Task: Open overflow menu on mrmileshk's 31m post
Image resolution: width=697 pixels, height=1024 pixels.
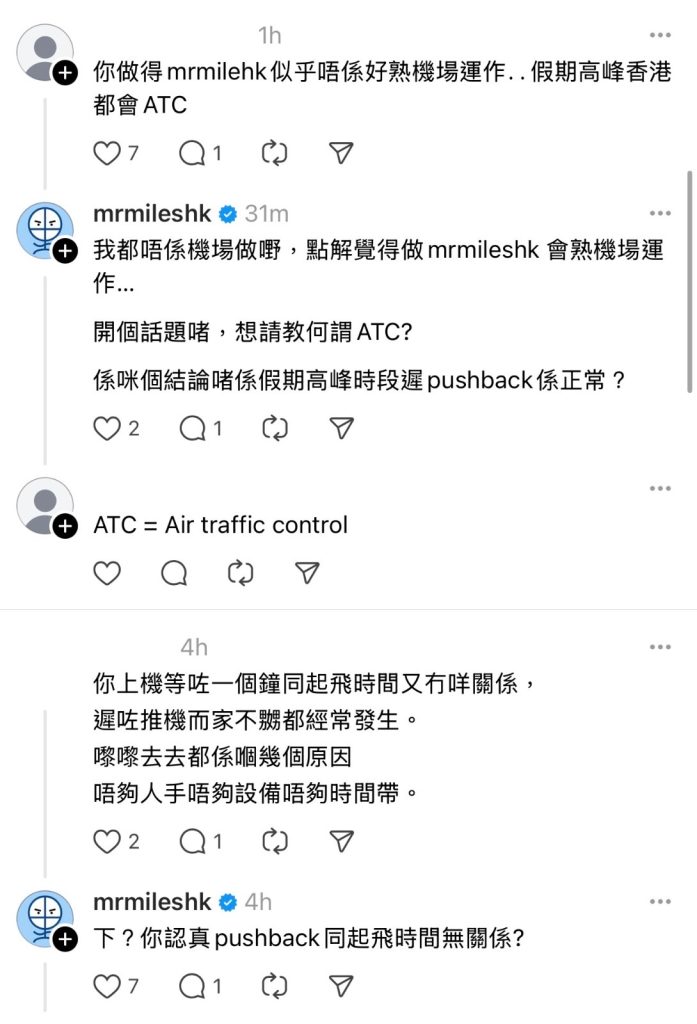Action: click(x=659, y=213)
